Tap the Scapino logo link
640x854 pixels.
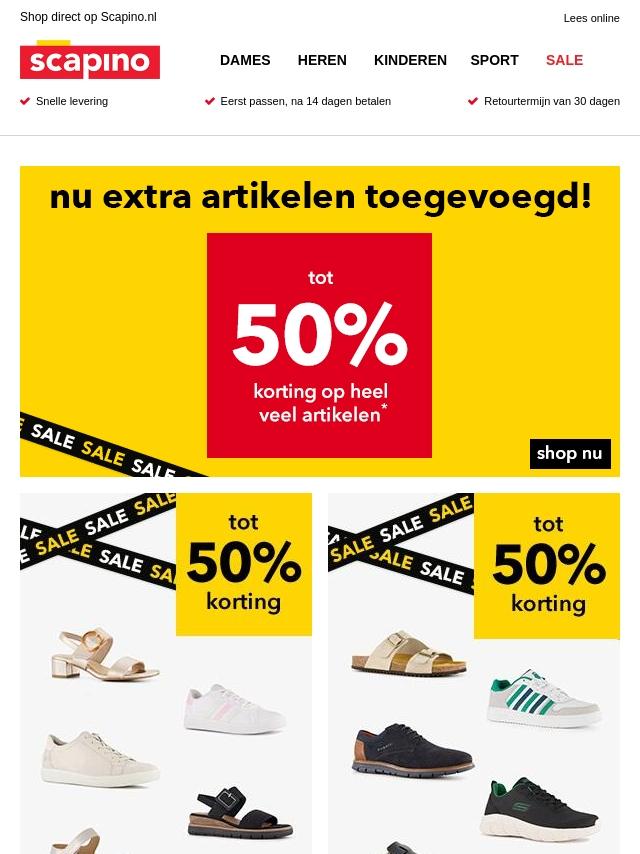[x=90, y=60]
